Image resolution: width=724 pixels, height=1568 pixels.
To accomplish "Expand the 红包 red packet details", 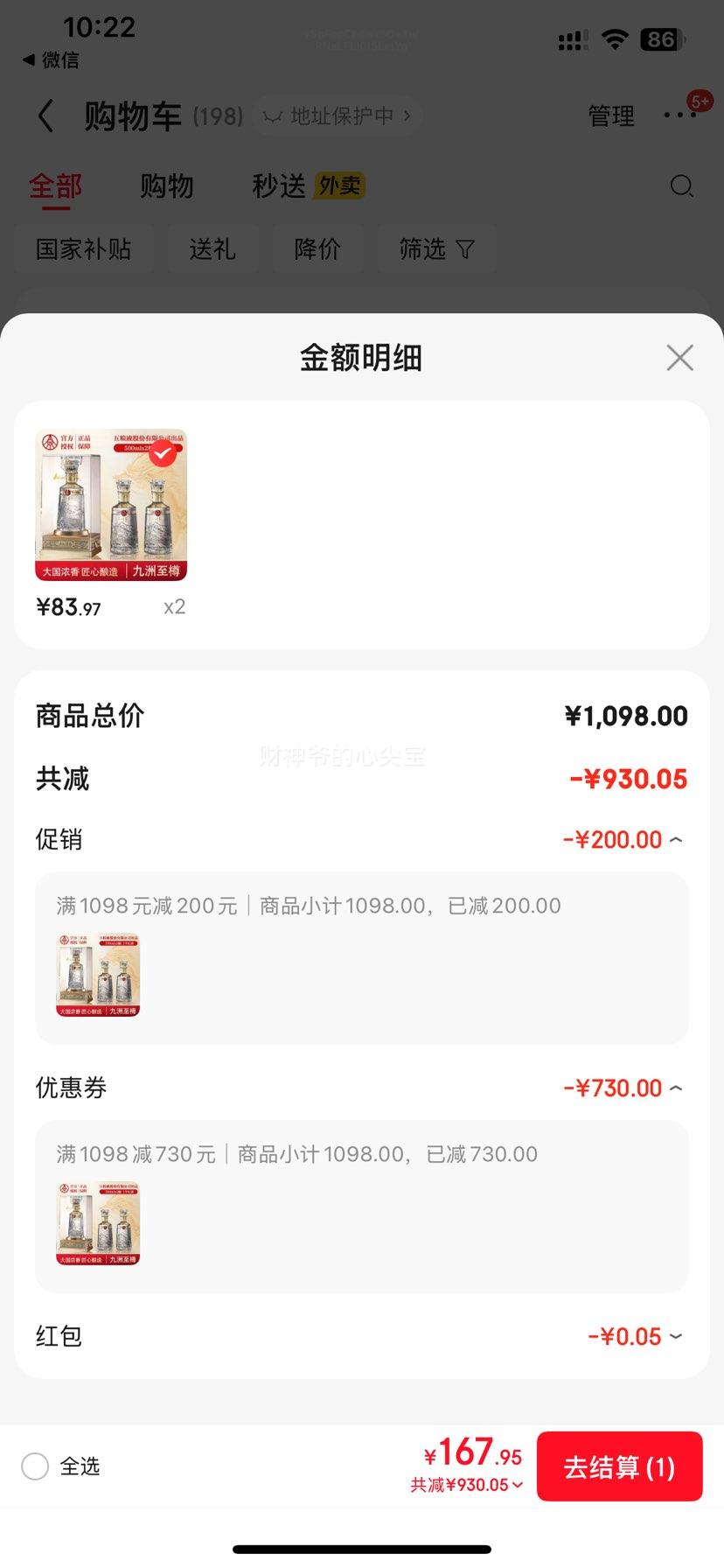I will (674, 1336).
